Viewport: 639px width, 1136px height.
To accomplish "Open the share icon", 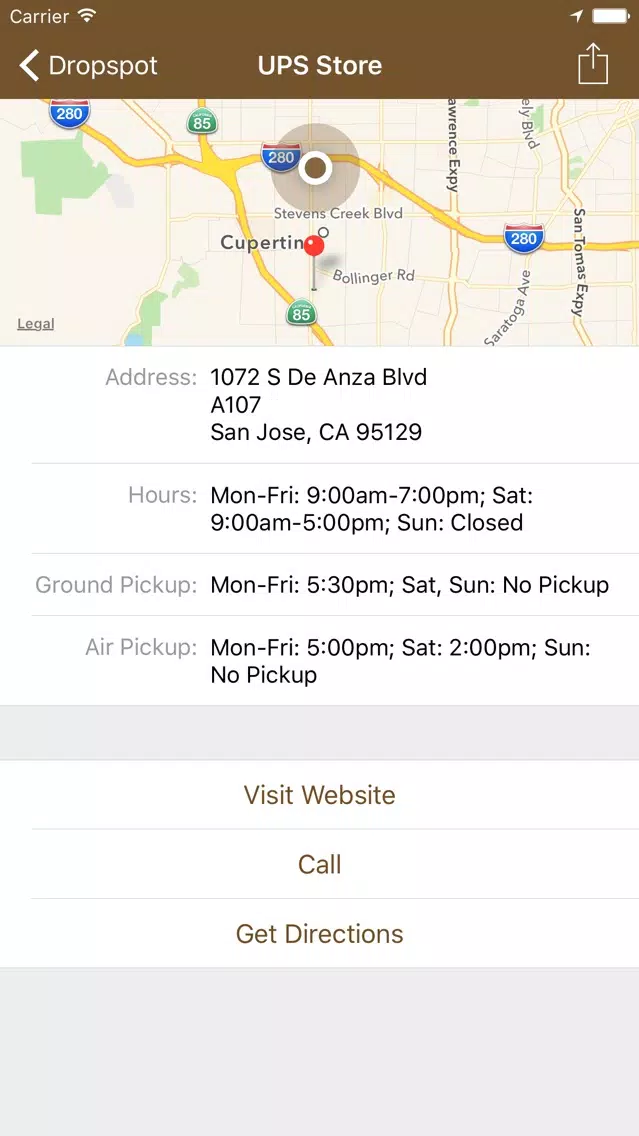I will pos(593,64).
